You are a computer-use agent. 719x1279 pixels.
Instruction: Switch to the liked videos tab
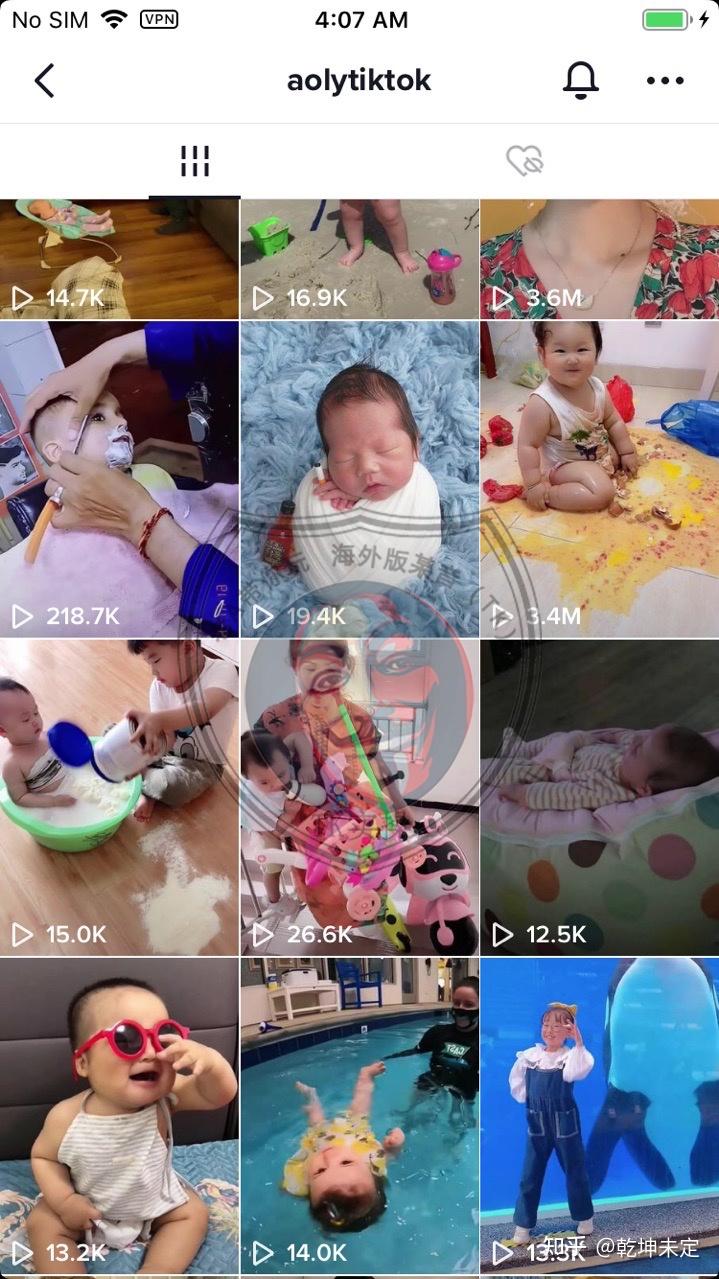[524, 161]
